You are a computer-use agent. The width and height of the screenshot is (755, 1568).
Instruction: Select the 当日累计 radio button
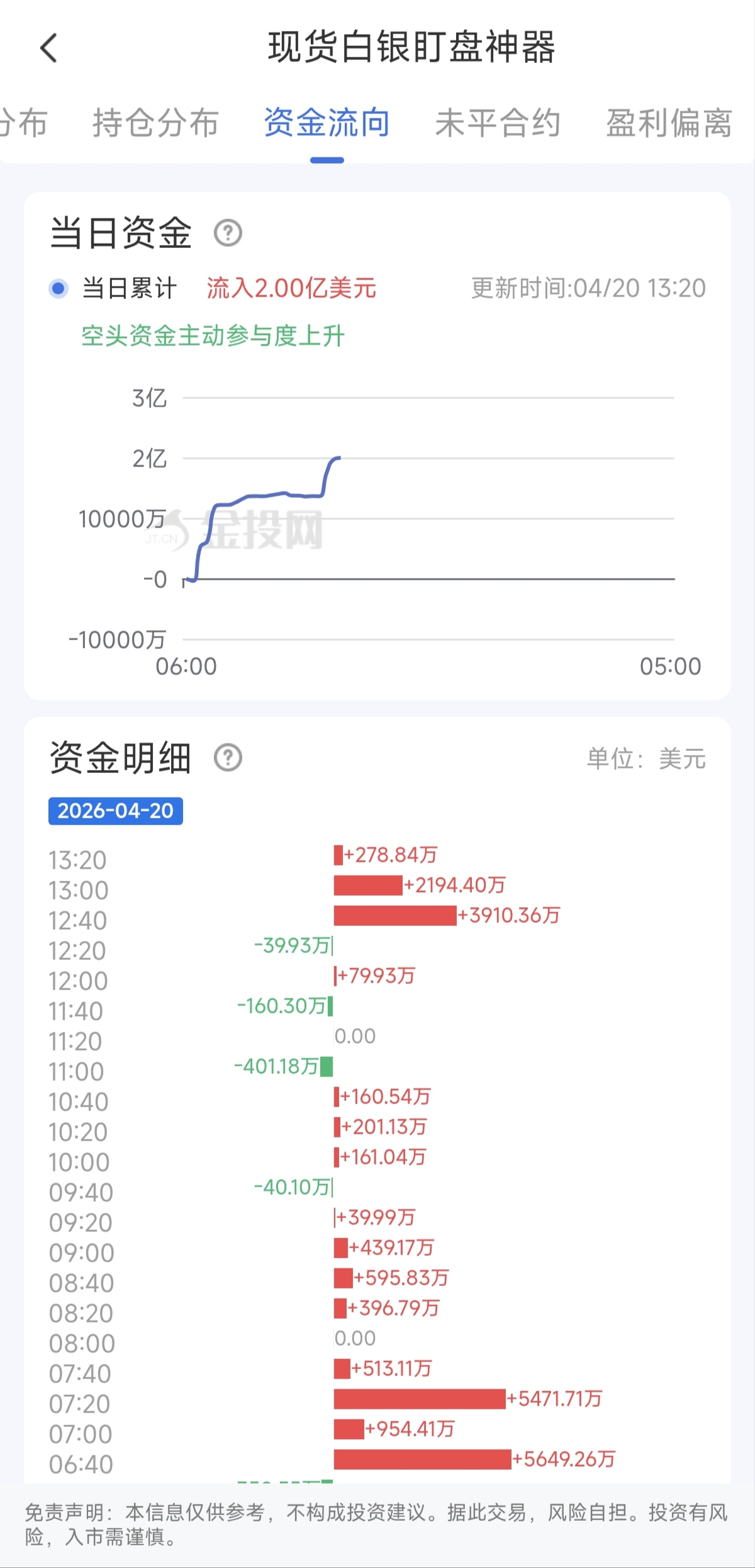(59, 288)
